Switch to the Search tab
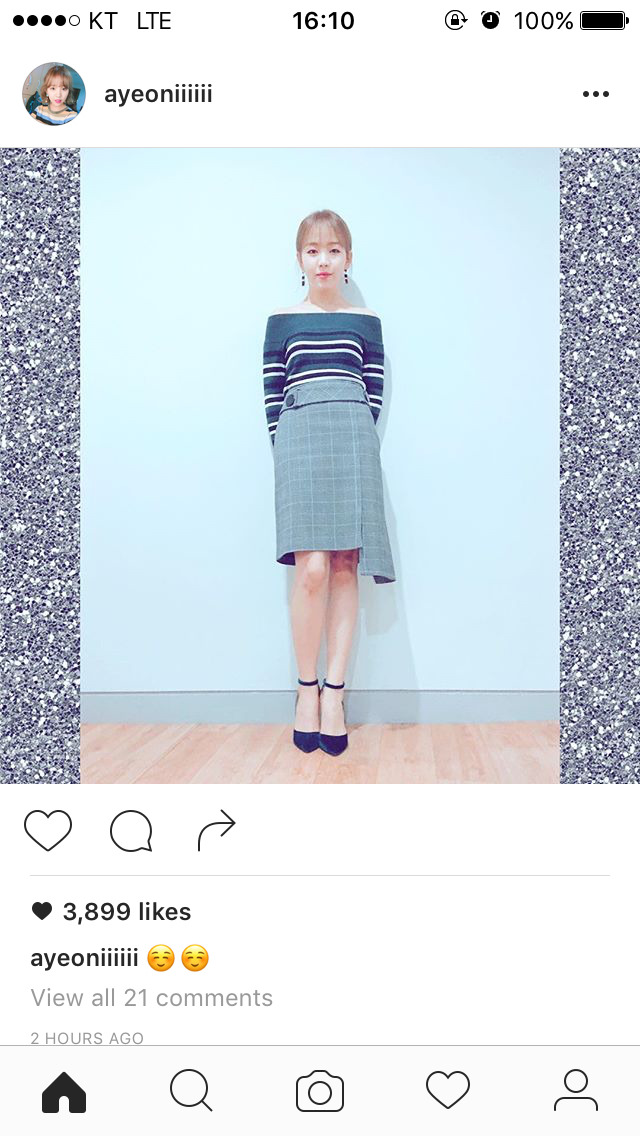Image resolution: width=640 pixels, height=1136 pixels. click(x=191, y=1090)
